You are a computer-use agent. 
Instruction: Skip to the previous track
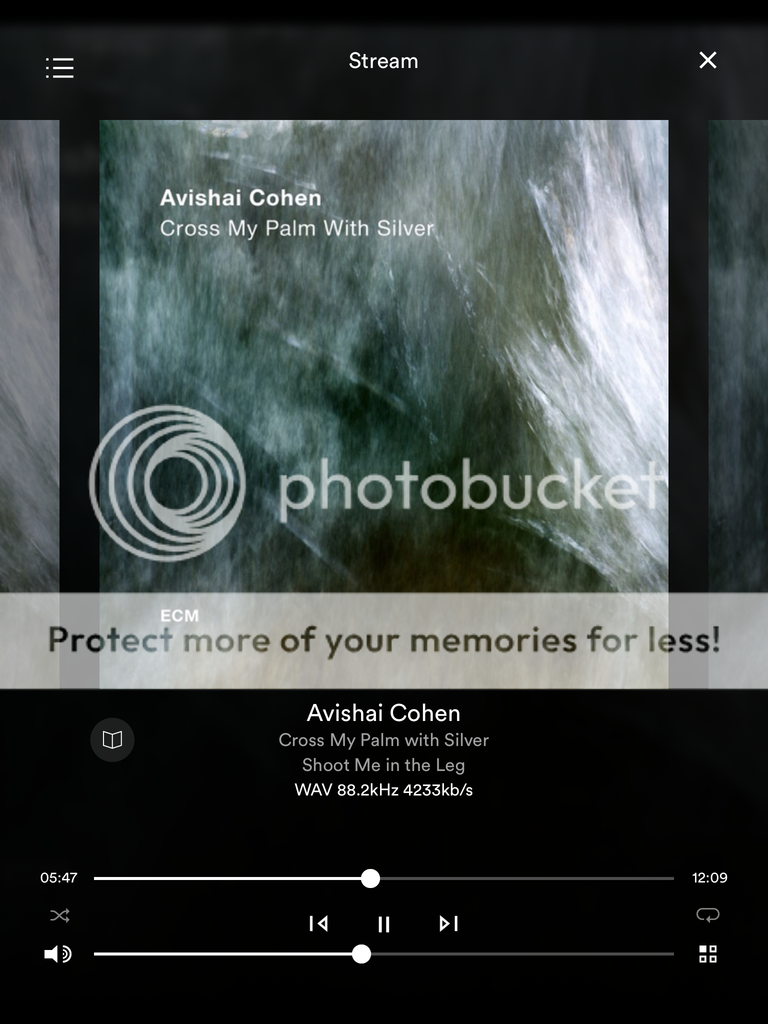(x=319, y=924)
